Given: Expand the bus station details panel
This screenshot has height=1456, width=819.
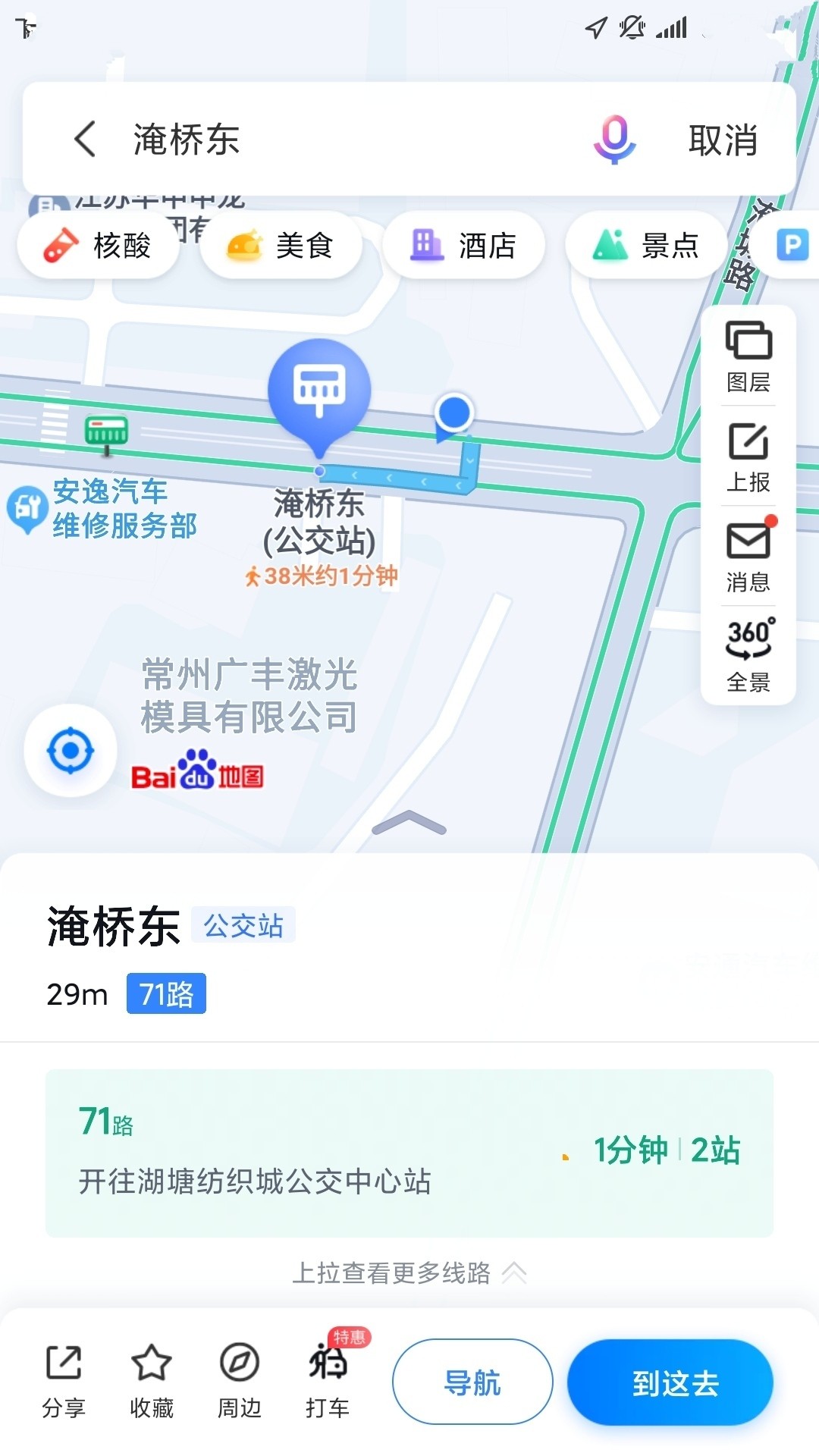Looking at the screenshot, I should pyautogui.click(x=409, y=824).
